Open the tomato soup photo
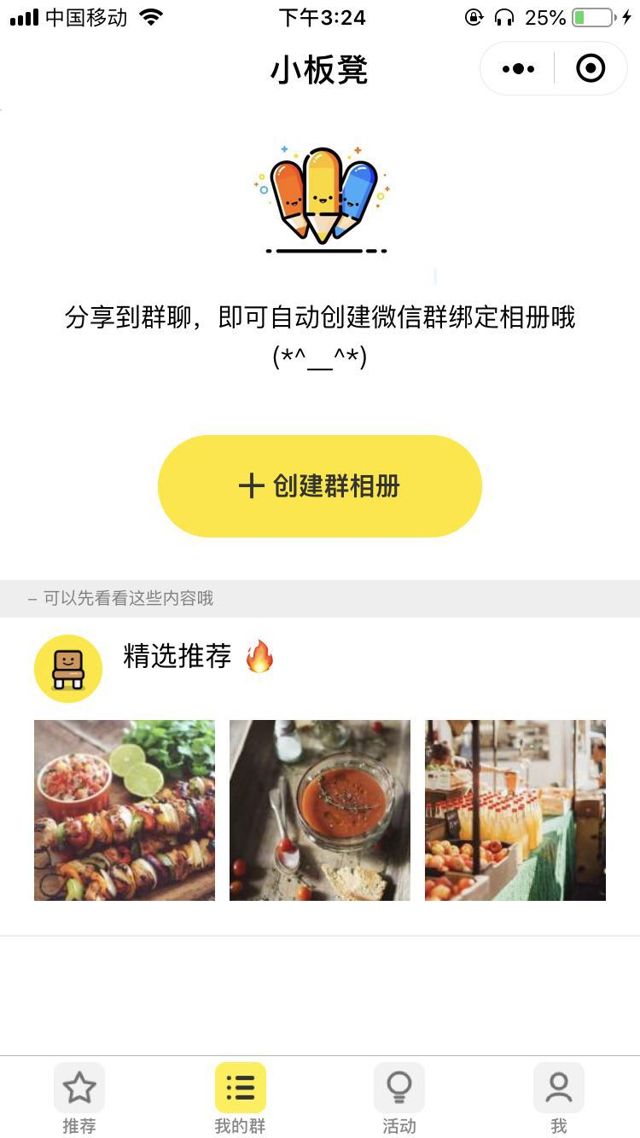 click(x=320, y=810)
